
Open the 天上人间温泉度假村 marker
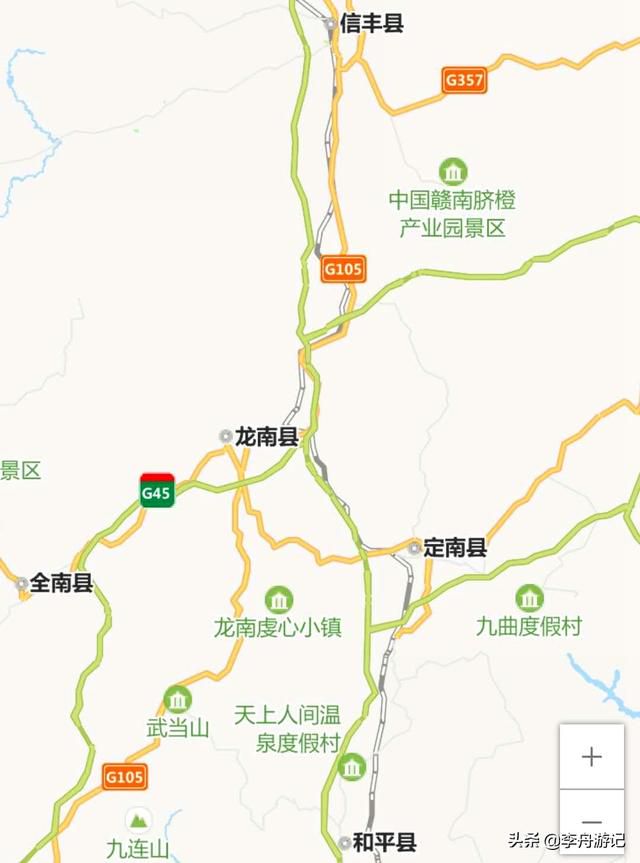click(351, 767)
